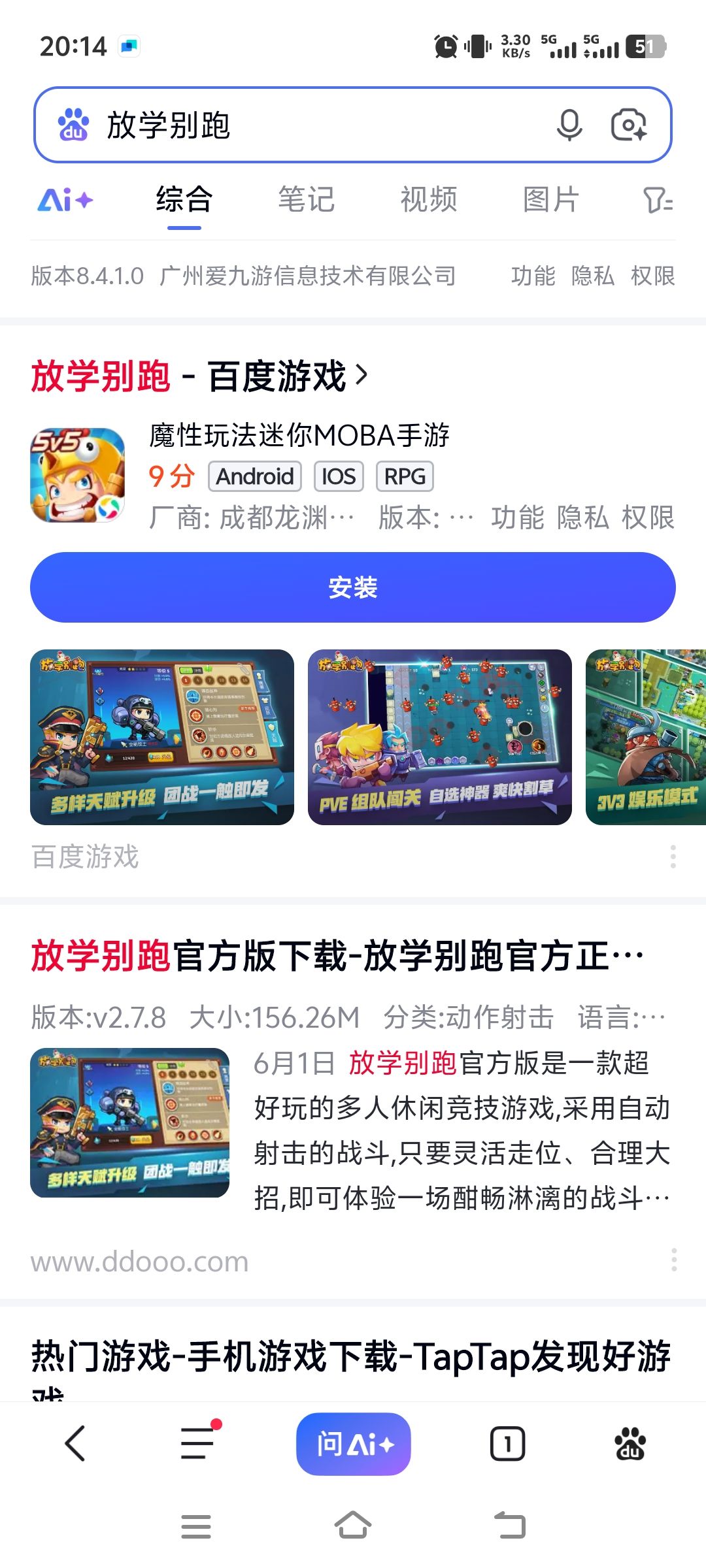Tap the voice search microphone icon

(570, 125)
